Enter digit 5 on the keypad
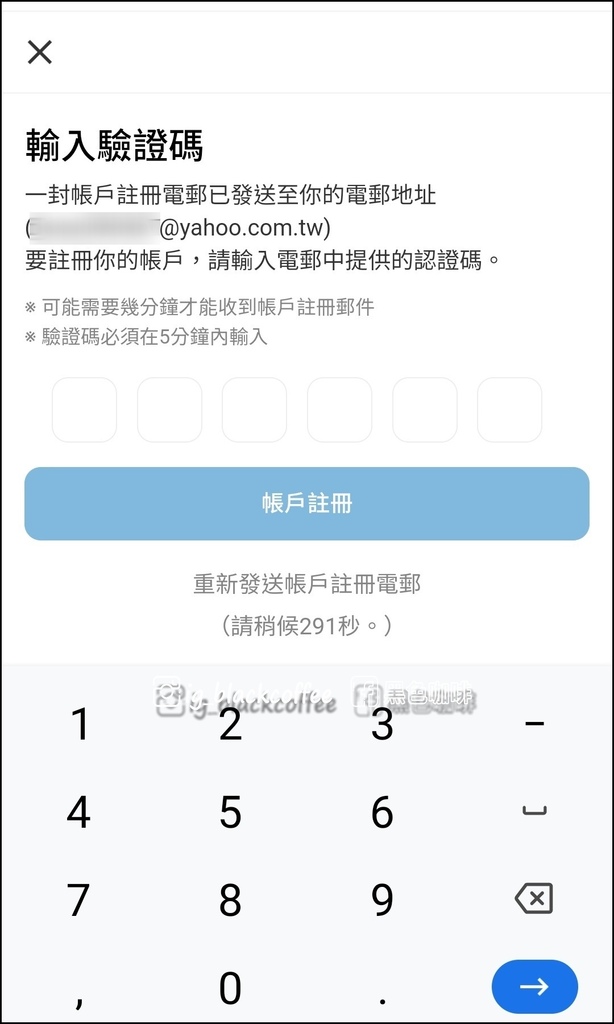614x1024 pixels. pos(231,812)
